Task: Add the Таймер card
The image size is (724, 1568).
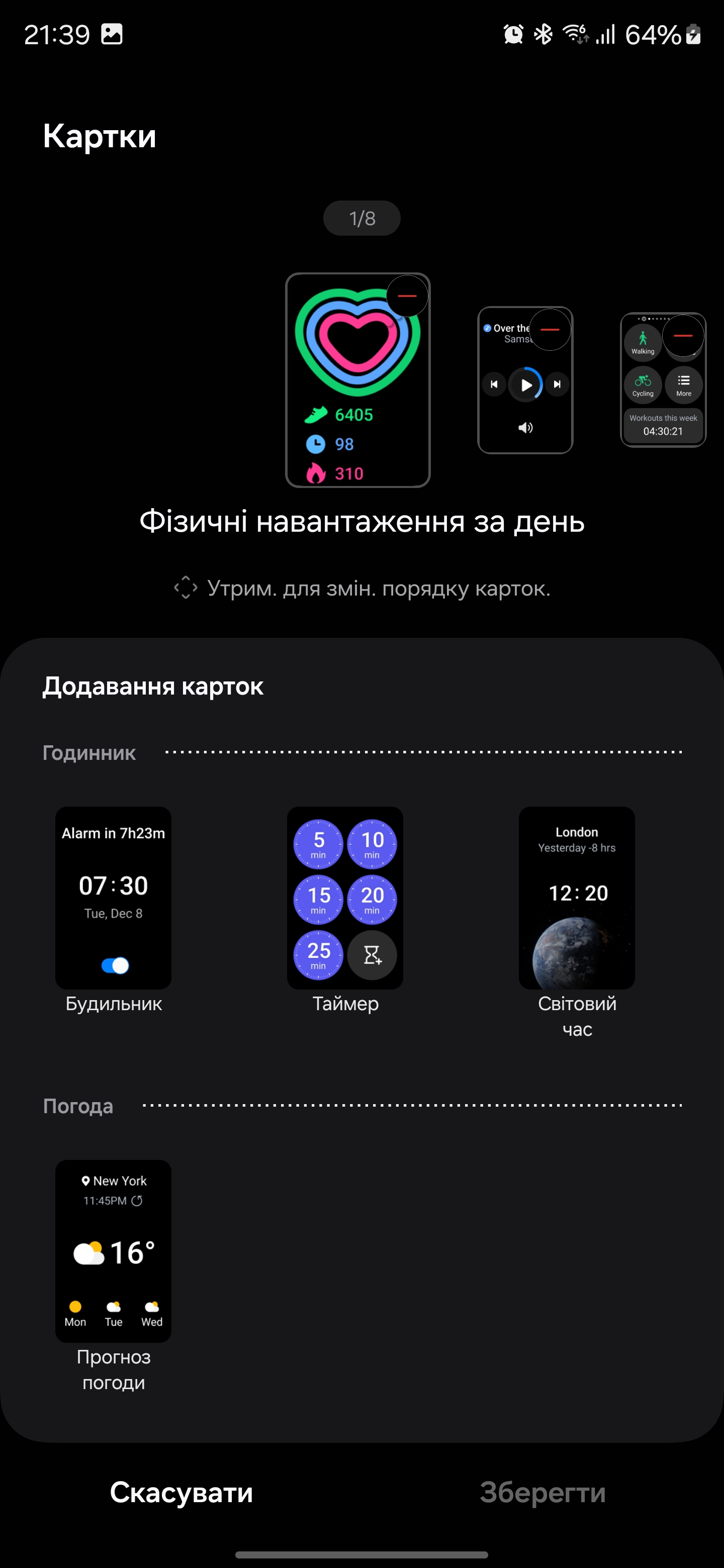Action: pyautogui.click(x=344, y=898)
